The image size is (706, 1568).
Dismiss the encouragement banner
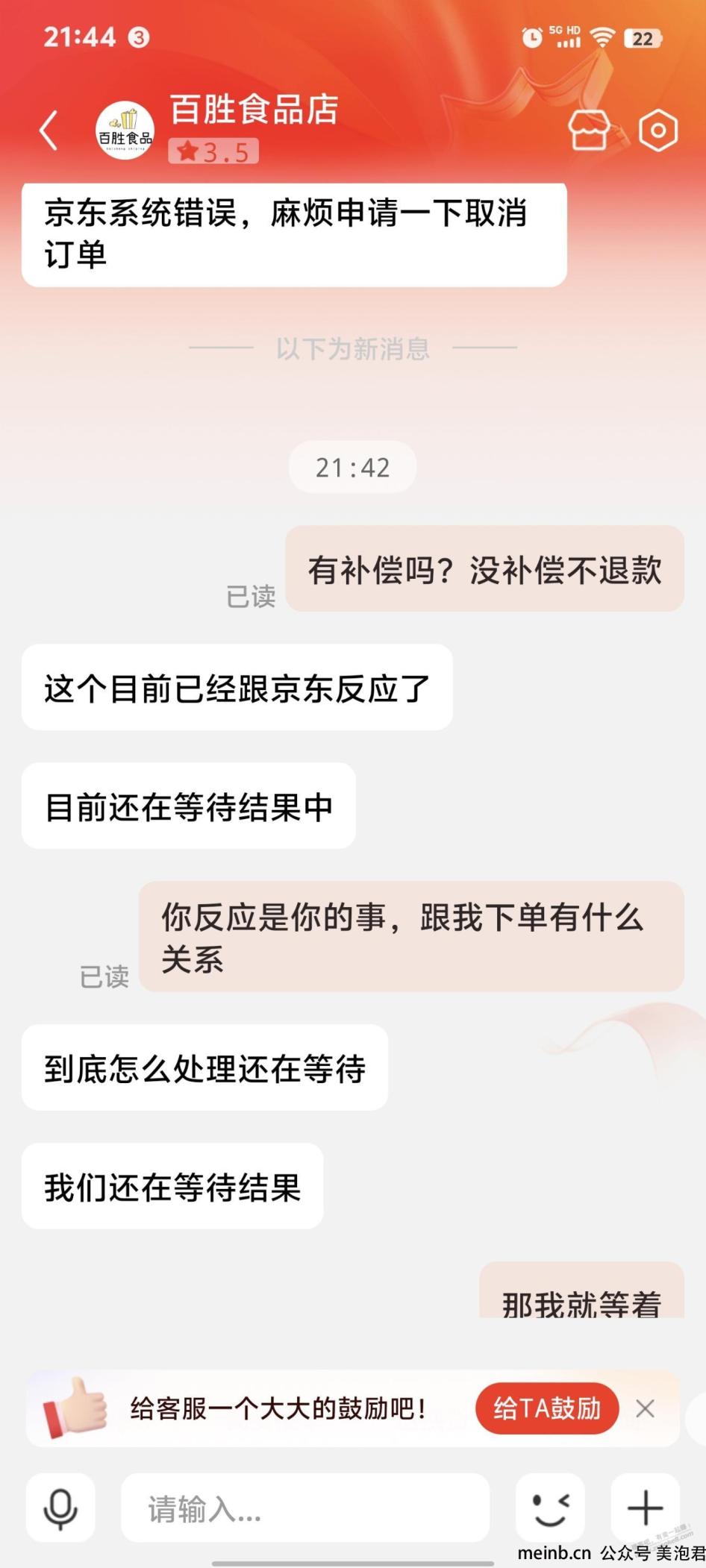646,1408
